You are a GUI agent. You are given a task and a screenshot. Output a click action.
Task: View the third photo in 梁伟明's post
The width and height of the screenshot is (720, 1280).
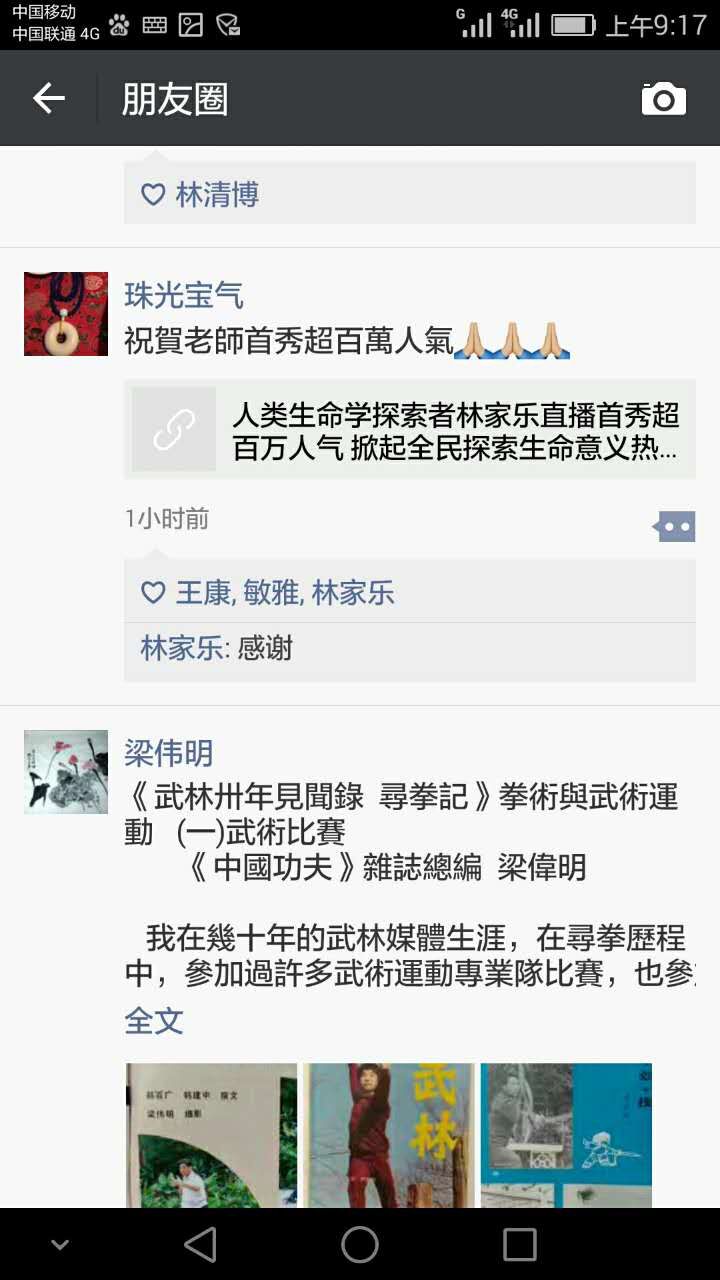point(566,1135)
